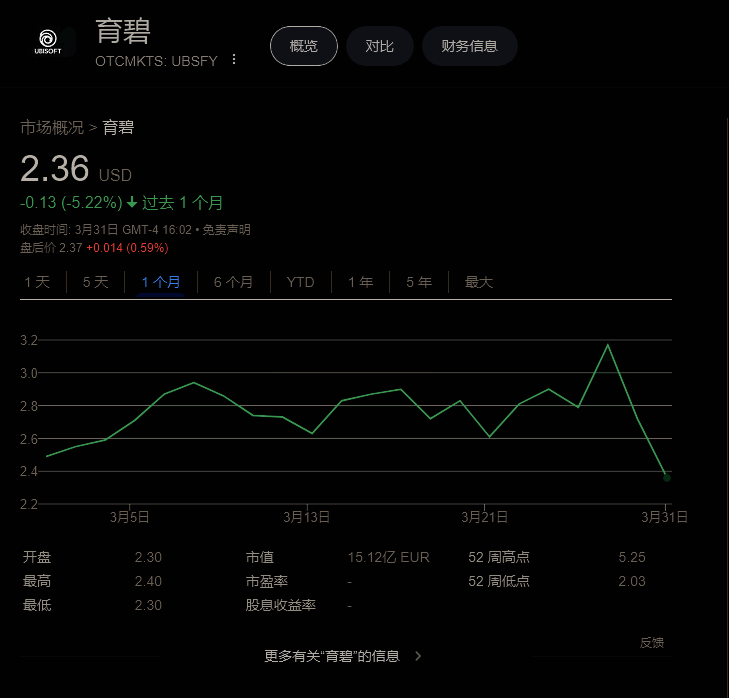Image resolution: width=729 pixels, height=698 pixels.
Task: View the YTD chart range
Action: (300, 282)
